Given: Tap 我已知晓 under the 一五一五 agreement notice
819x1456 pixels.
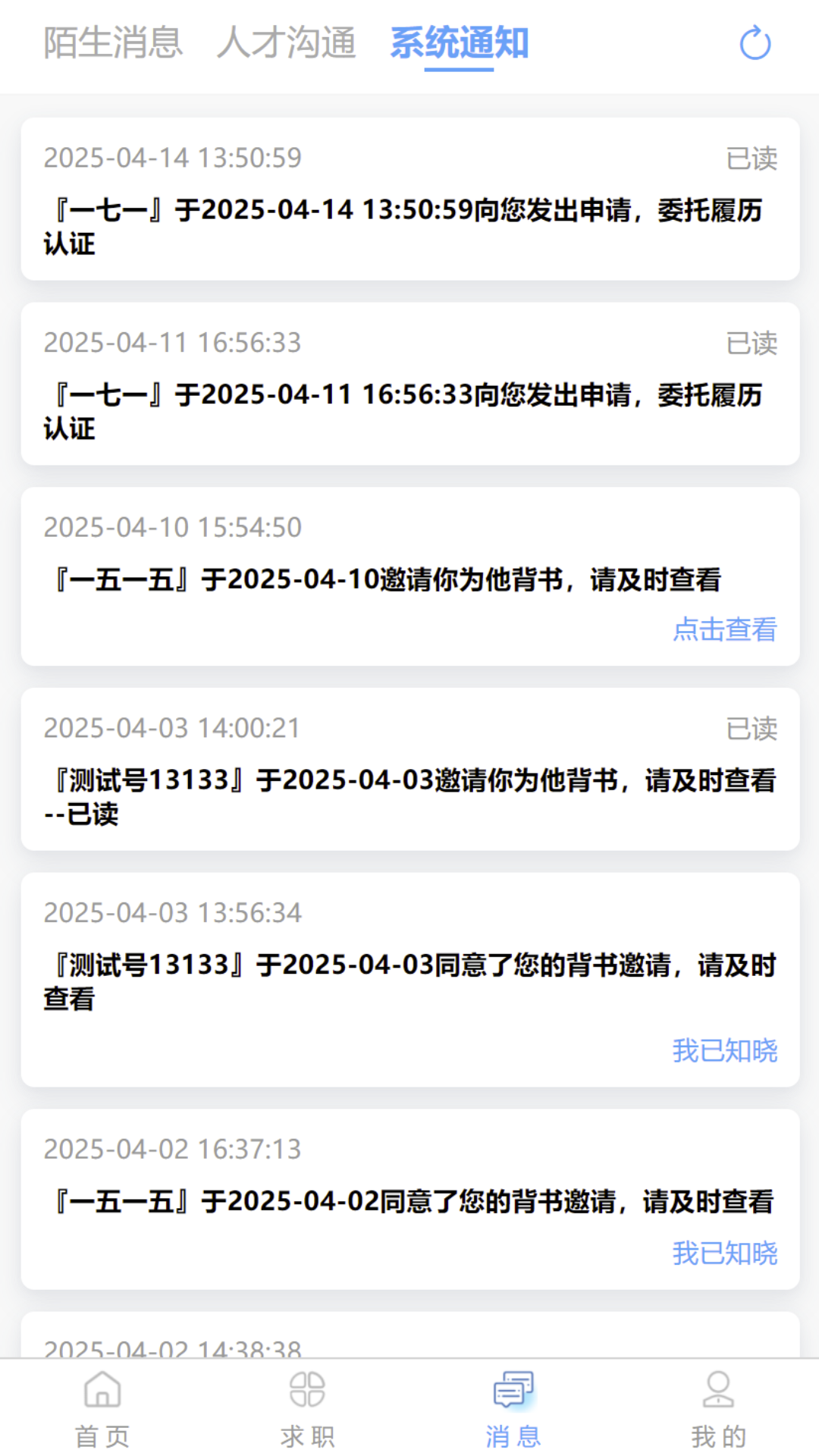Looking at the screenshot, I should tap(726, 1255).
